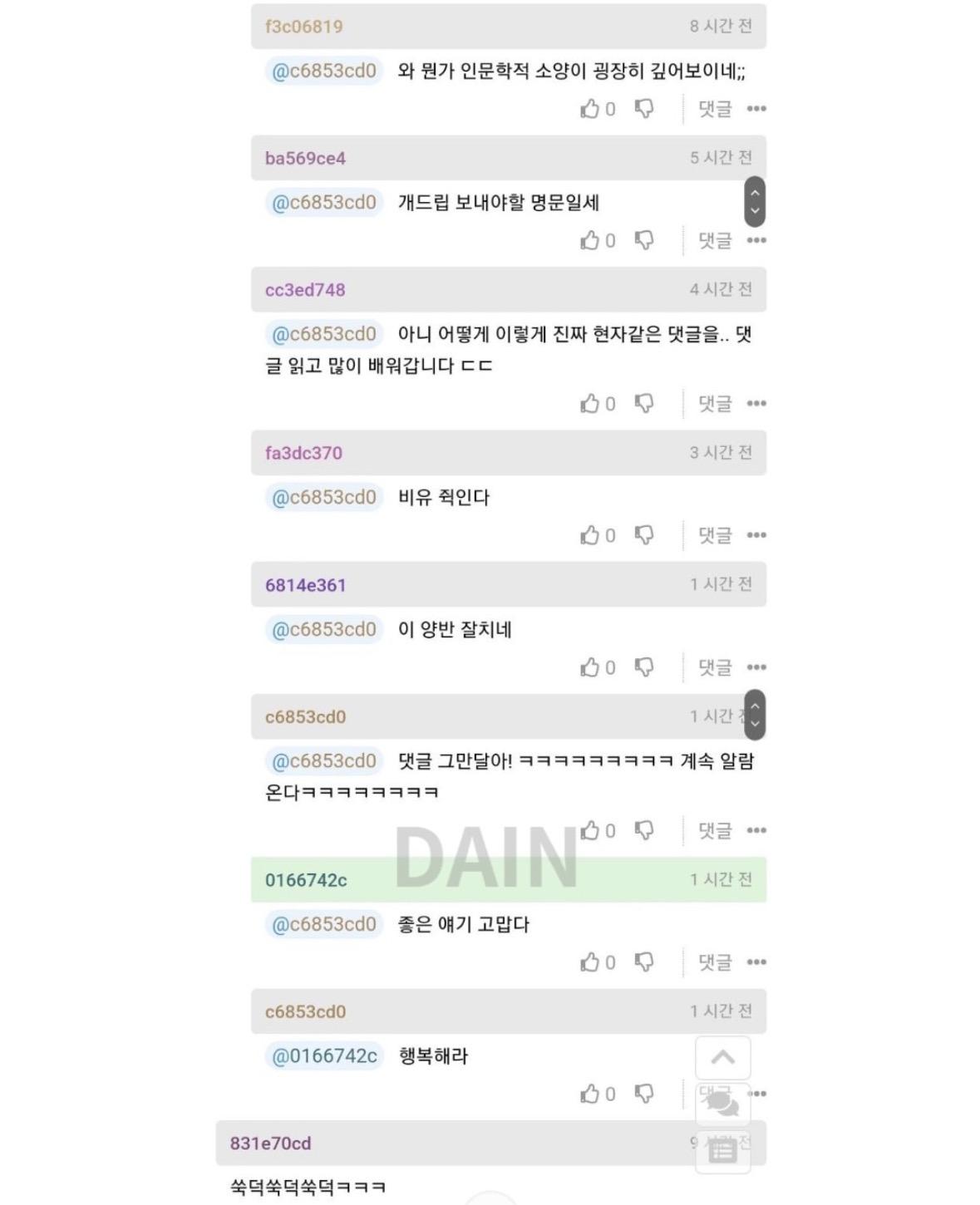Screen dimensions: 980x1205
Task: Open overflow menu on 6814e361's comment
Action: [x=756, y=667]
